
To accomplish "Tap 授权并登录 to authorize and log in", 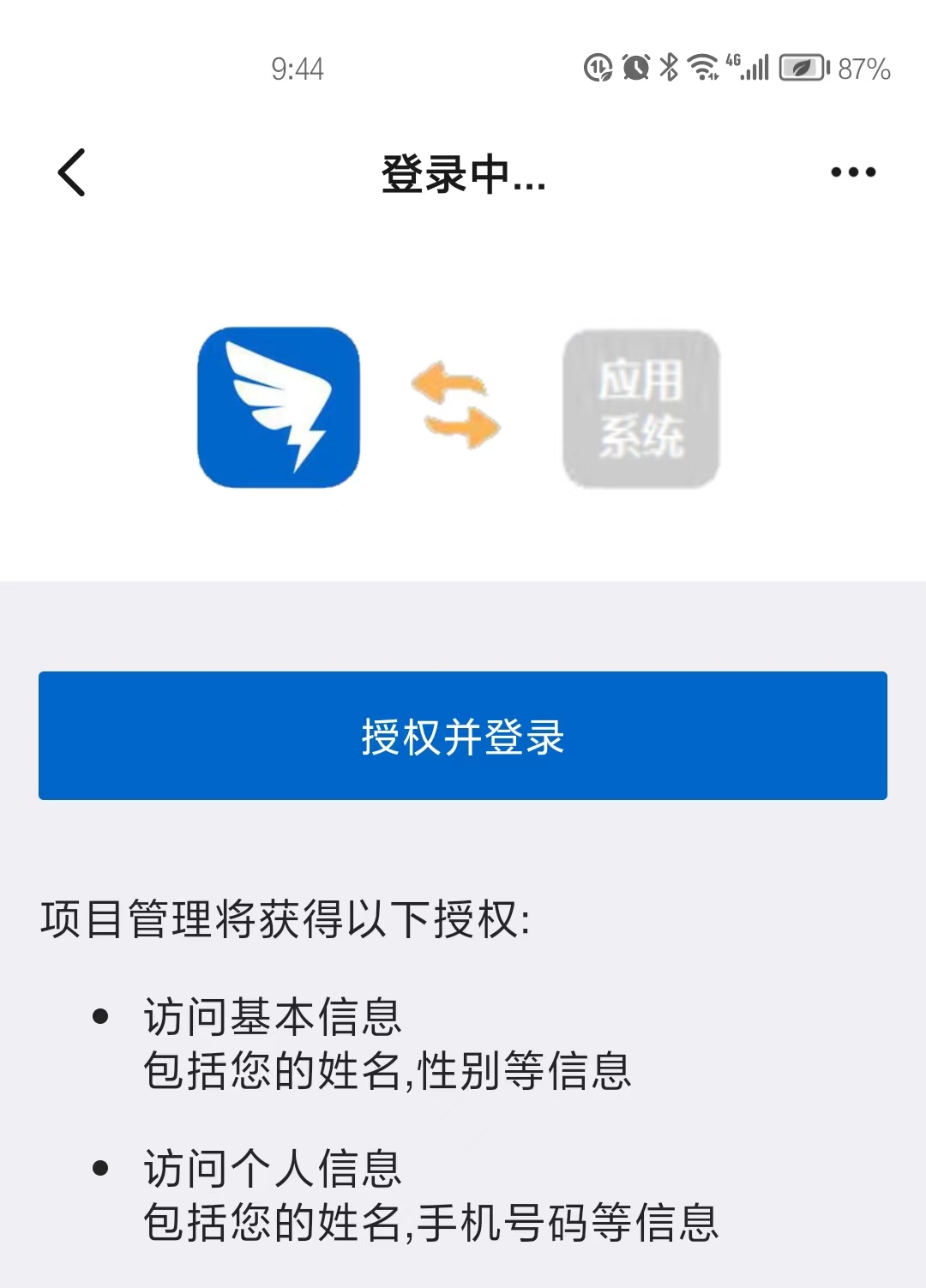I will point(463,736).
